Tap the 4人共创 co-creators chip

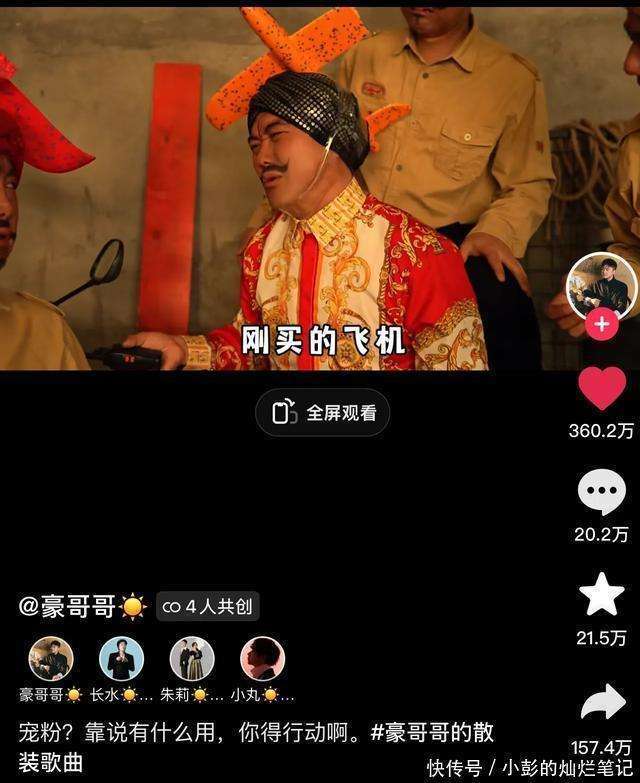click(208, 606)
